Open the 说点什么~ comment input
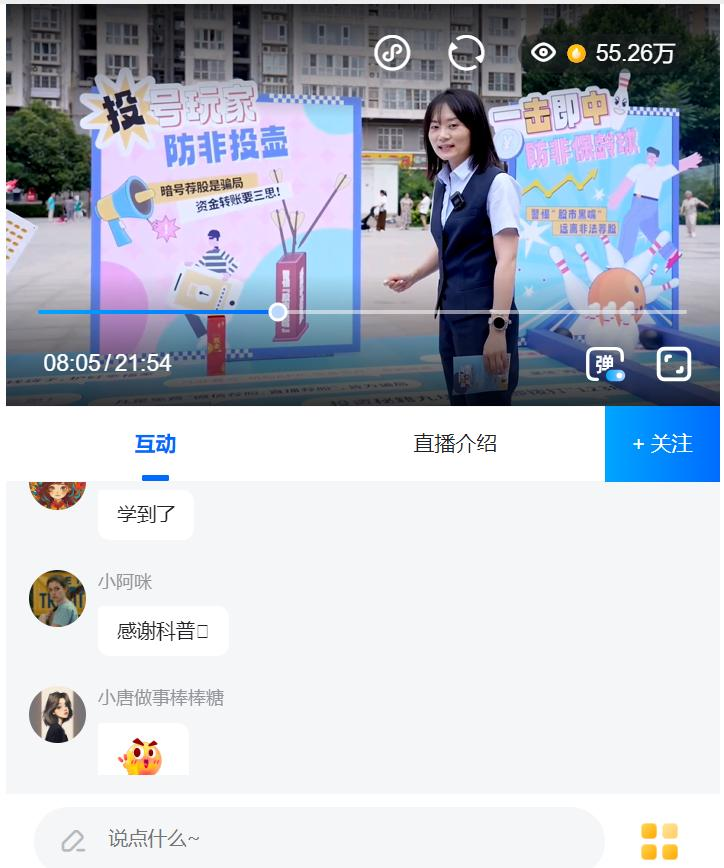 tap(320, 839)
